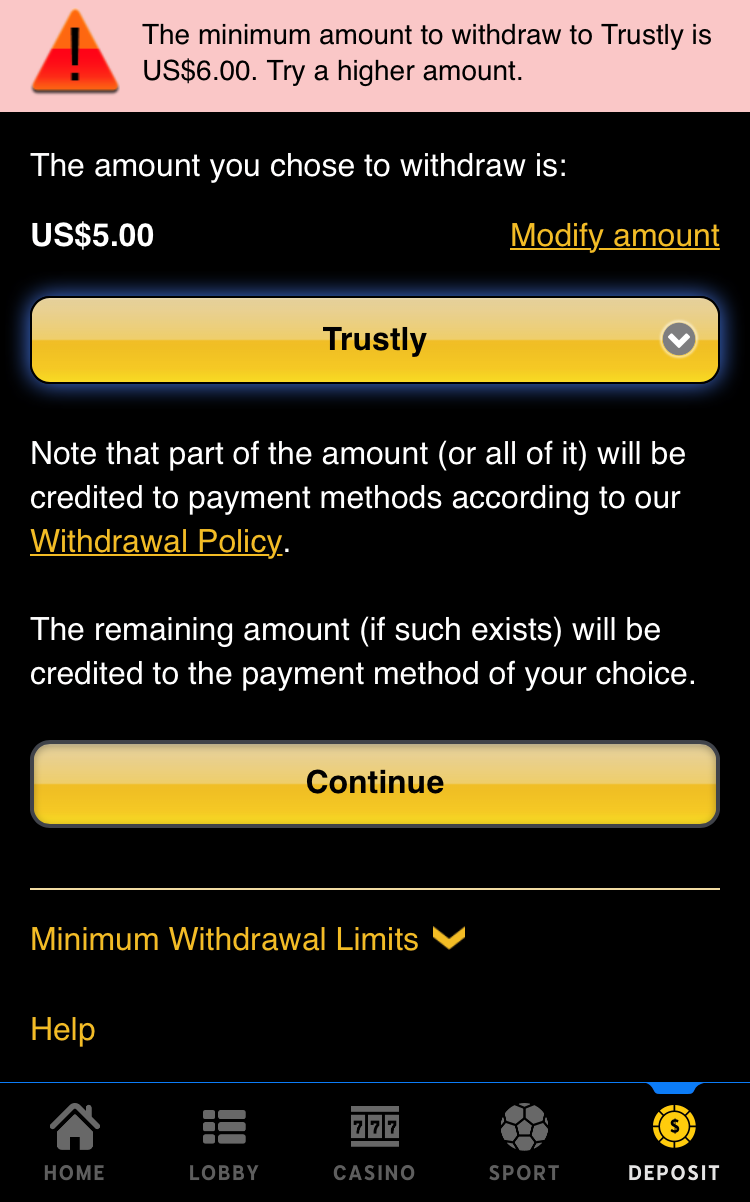Tap Modify amount link

click(614, 236)
